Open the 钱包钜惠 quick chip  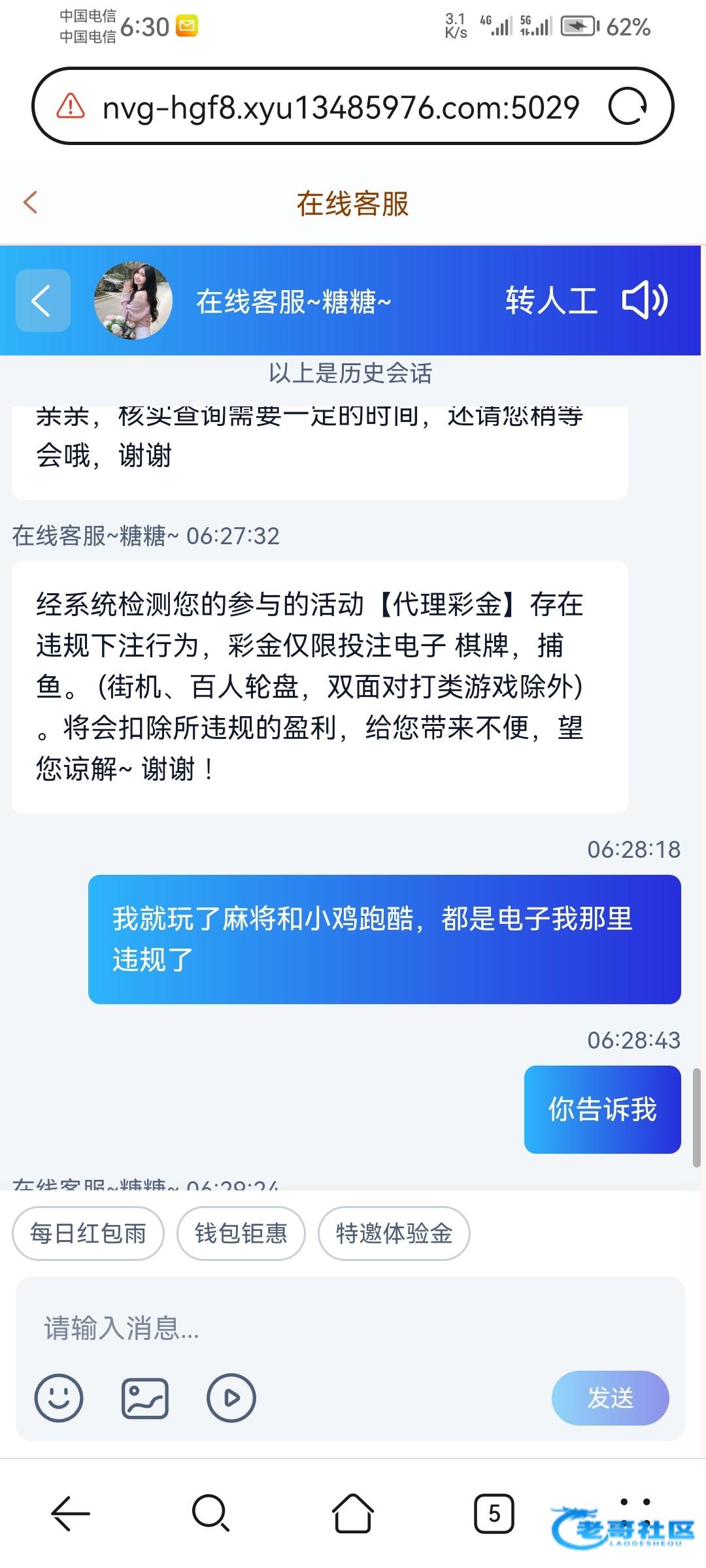(x=241, y=1233)
